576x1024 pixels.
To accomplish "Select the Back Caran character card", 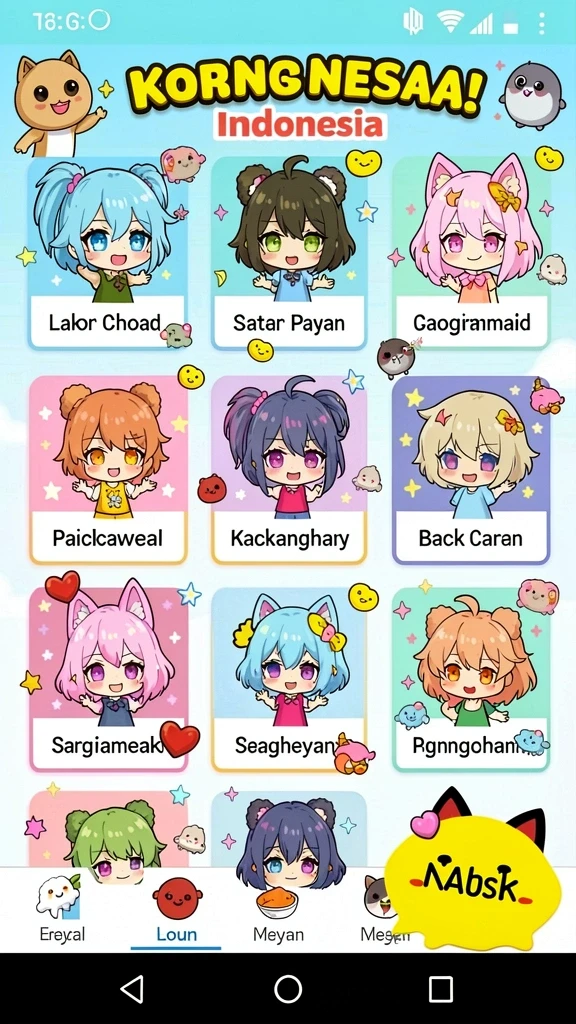I will tap(471, 470).
